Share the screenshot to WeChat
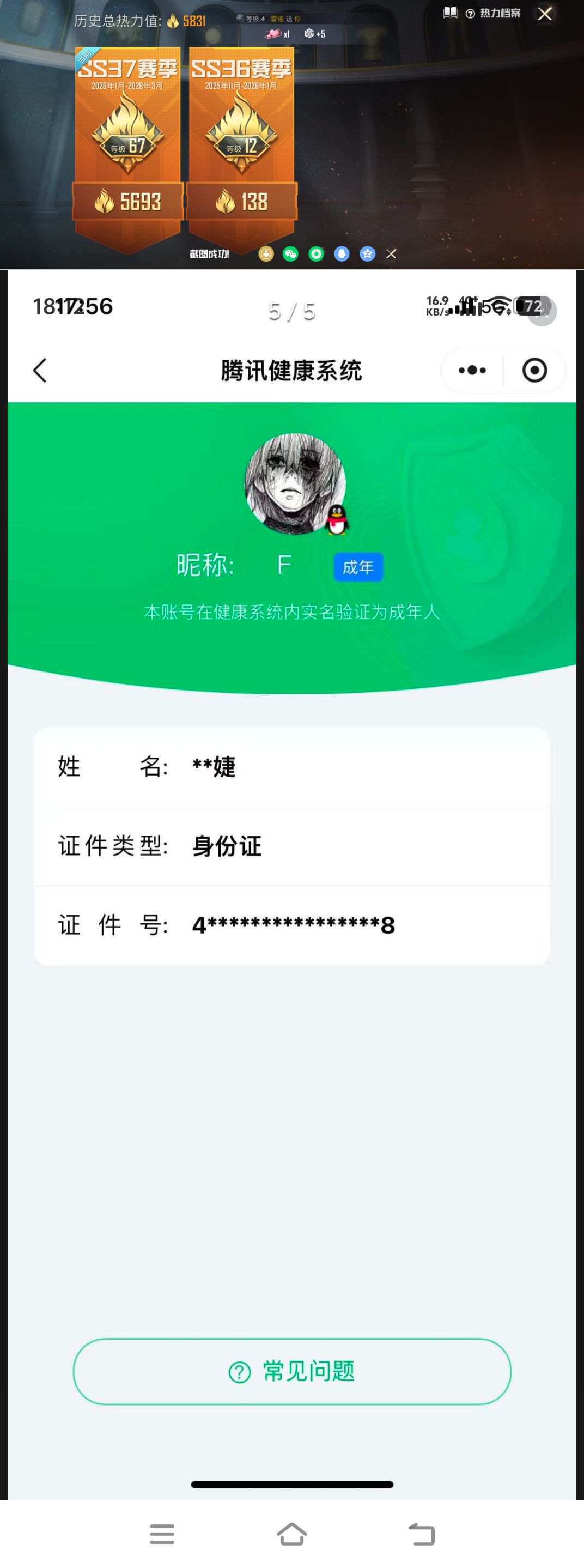Viewport: 584px width, 1568px height. point(291,254)
